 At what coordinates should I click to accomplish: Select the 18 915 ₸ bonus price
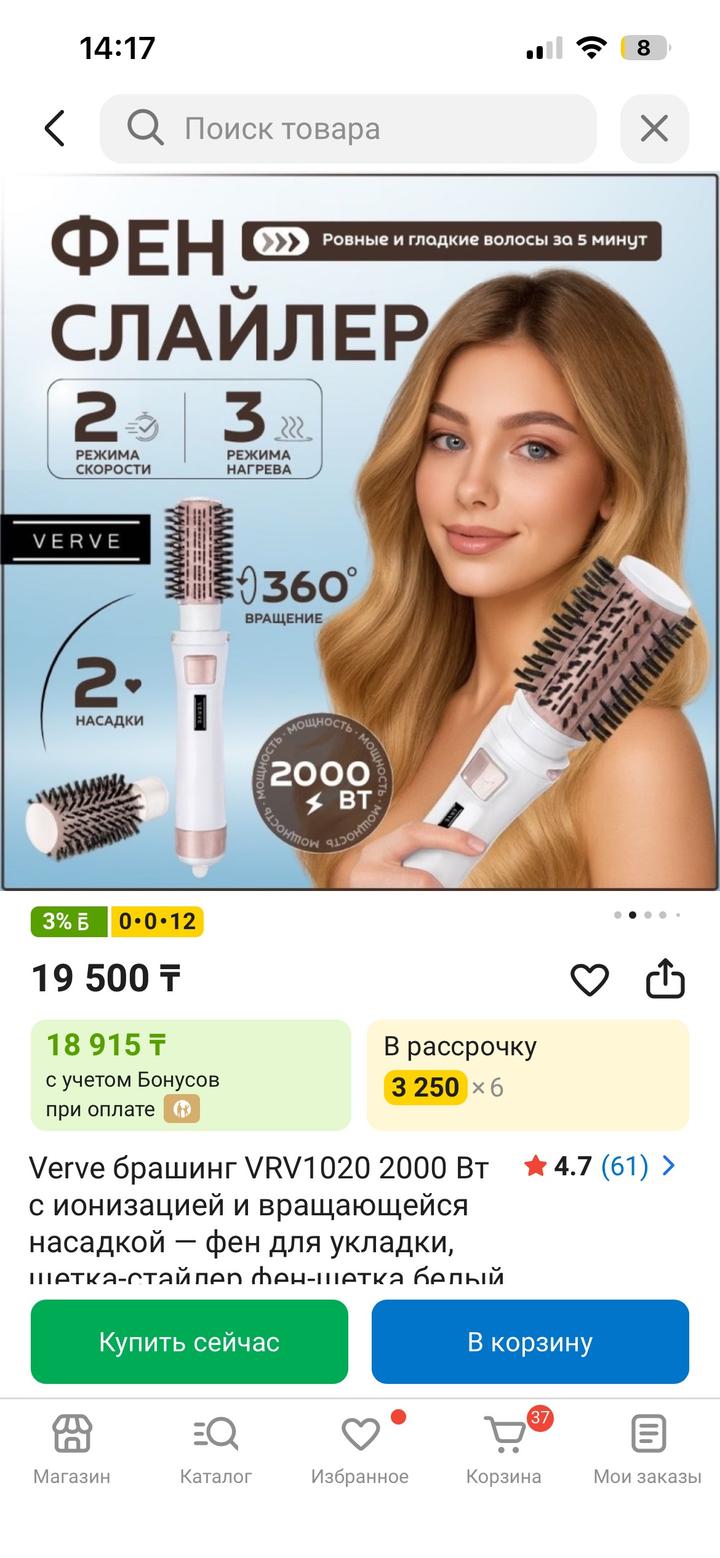click(x=190, y=1074)
